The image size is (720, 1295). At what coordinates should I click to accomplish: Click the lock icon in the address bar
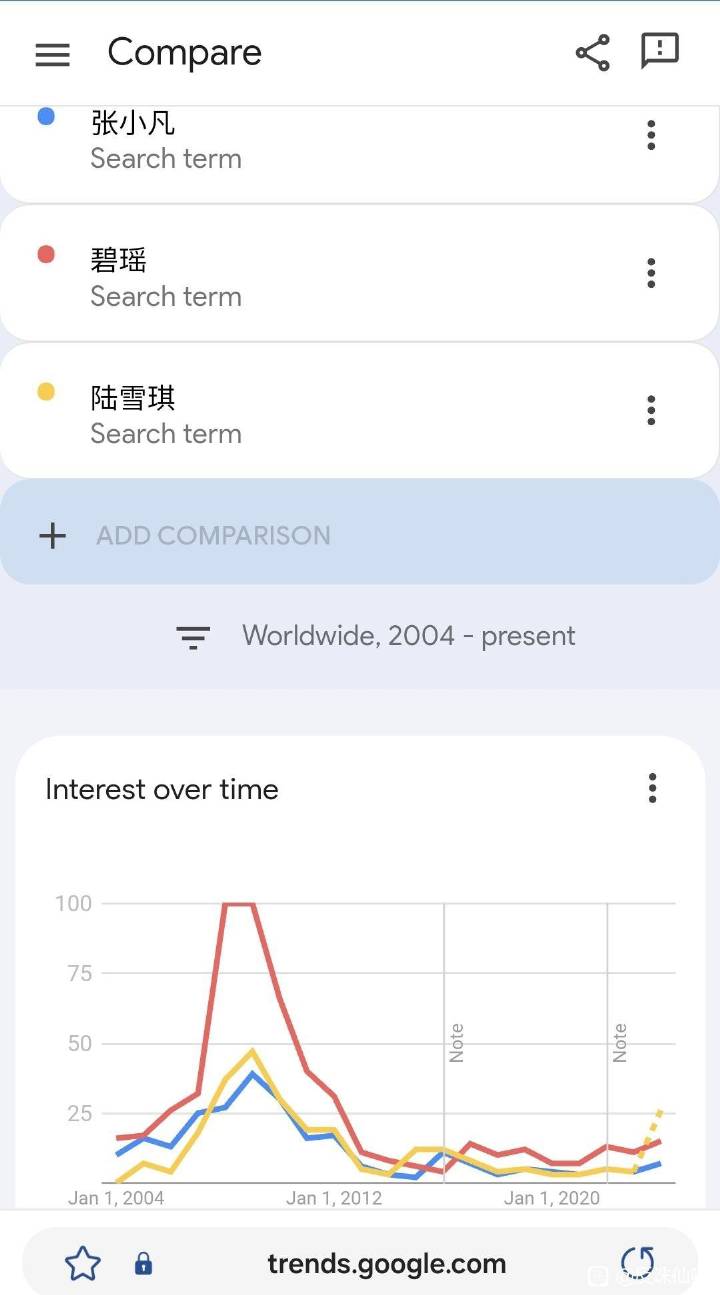point(143,1263)
